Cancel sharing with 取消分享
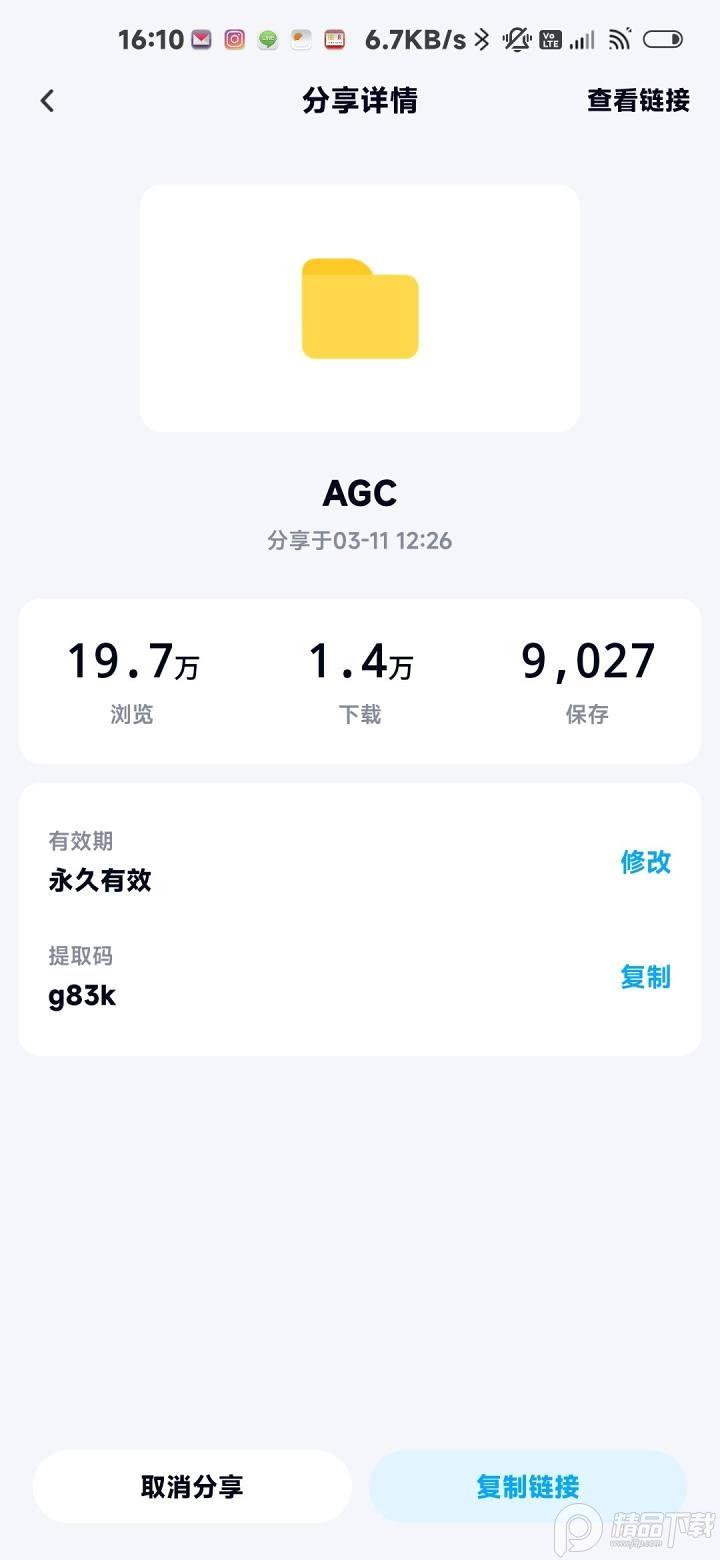720x1560 pixels. pyautogui.click(x=192, y=1486)
